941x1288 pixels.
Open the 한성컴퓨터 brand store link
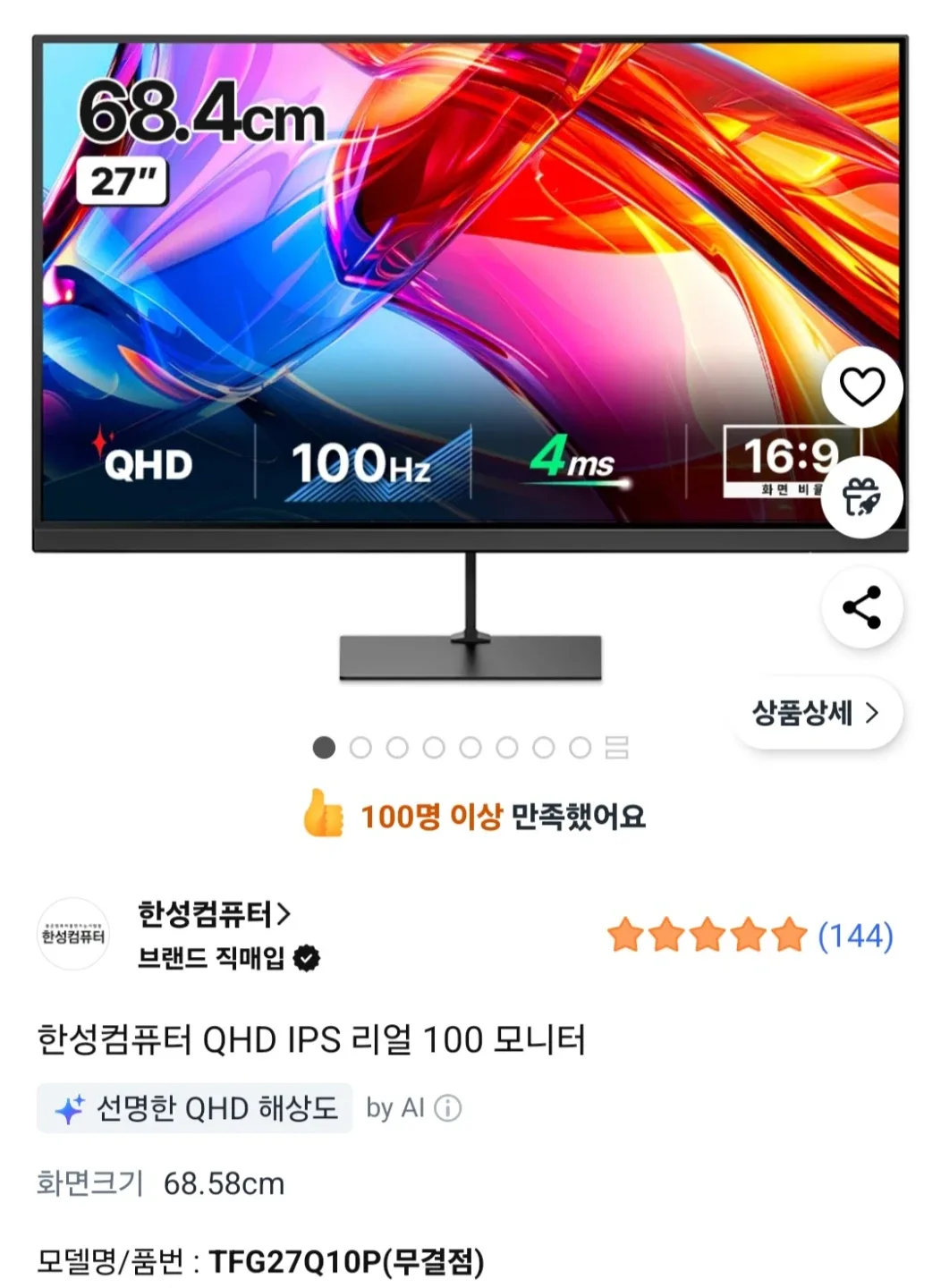pos(214,914)
